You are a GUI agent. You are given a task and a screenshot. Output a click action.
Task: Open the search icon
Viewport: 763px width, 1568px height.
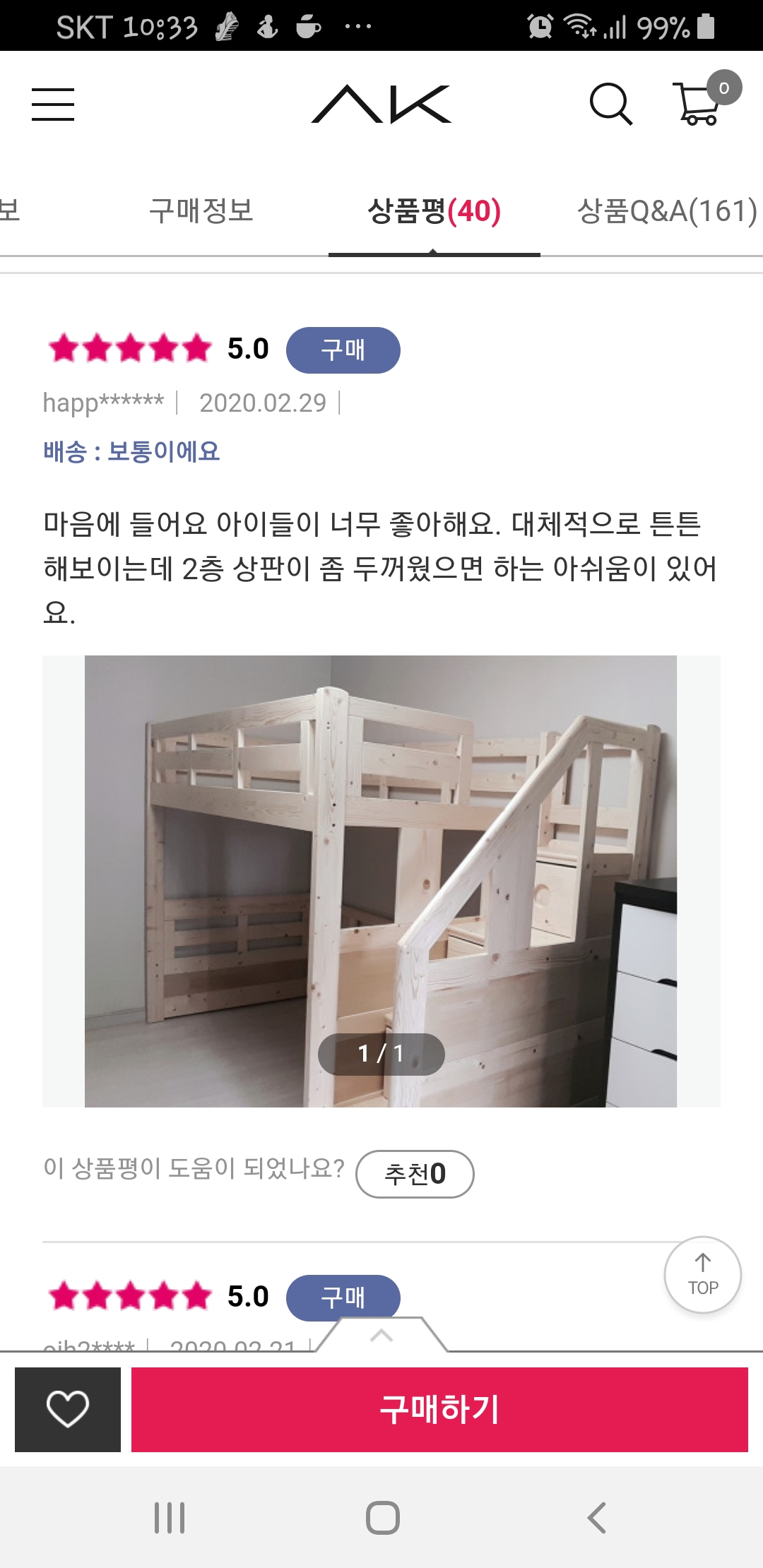(610, 105)
